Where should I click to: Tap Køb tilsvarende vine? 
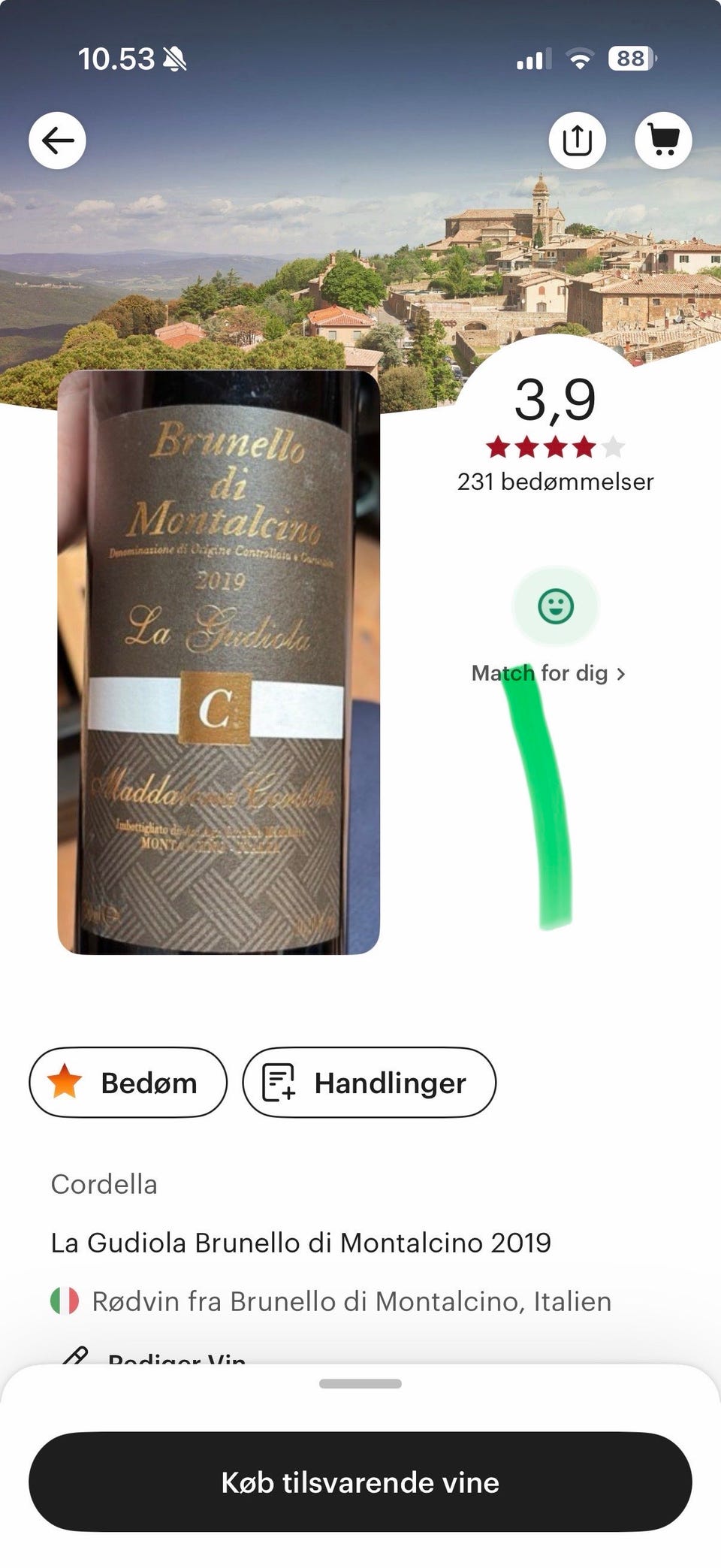pyautogui.click(x=360, y=1482)
